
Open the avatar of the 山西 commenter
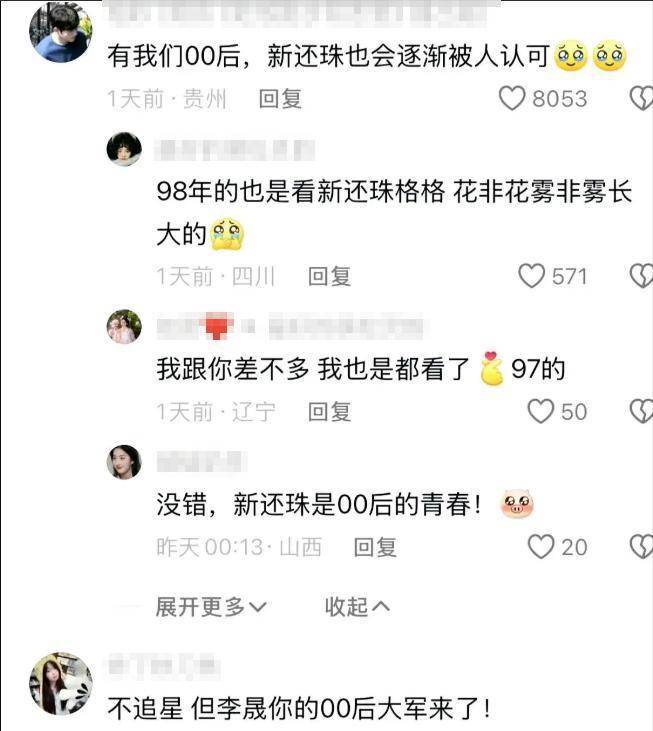(124, 461)
